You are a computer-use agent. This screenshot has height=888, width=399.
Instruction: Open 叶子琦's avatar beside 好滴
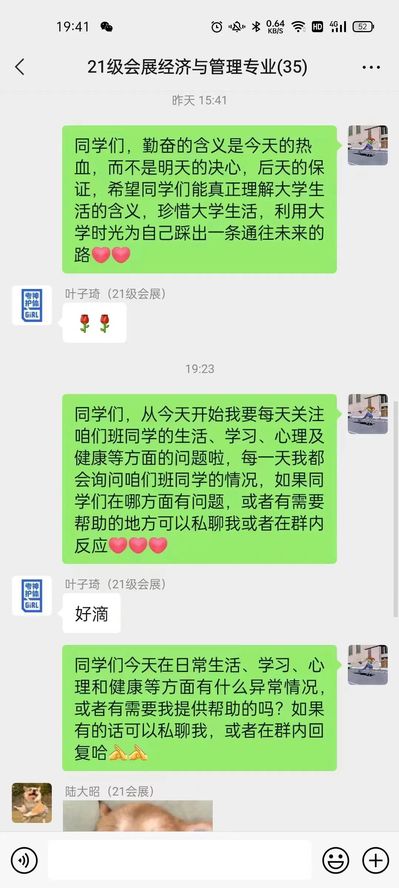[32, 596]
